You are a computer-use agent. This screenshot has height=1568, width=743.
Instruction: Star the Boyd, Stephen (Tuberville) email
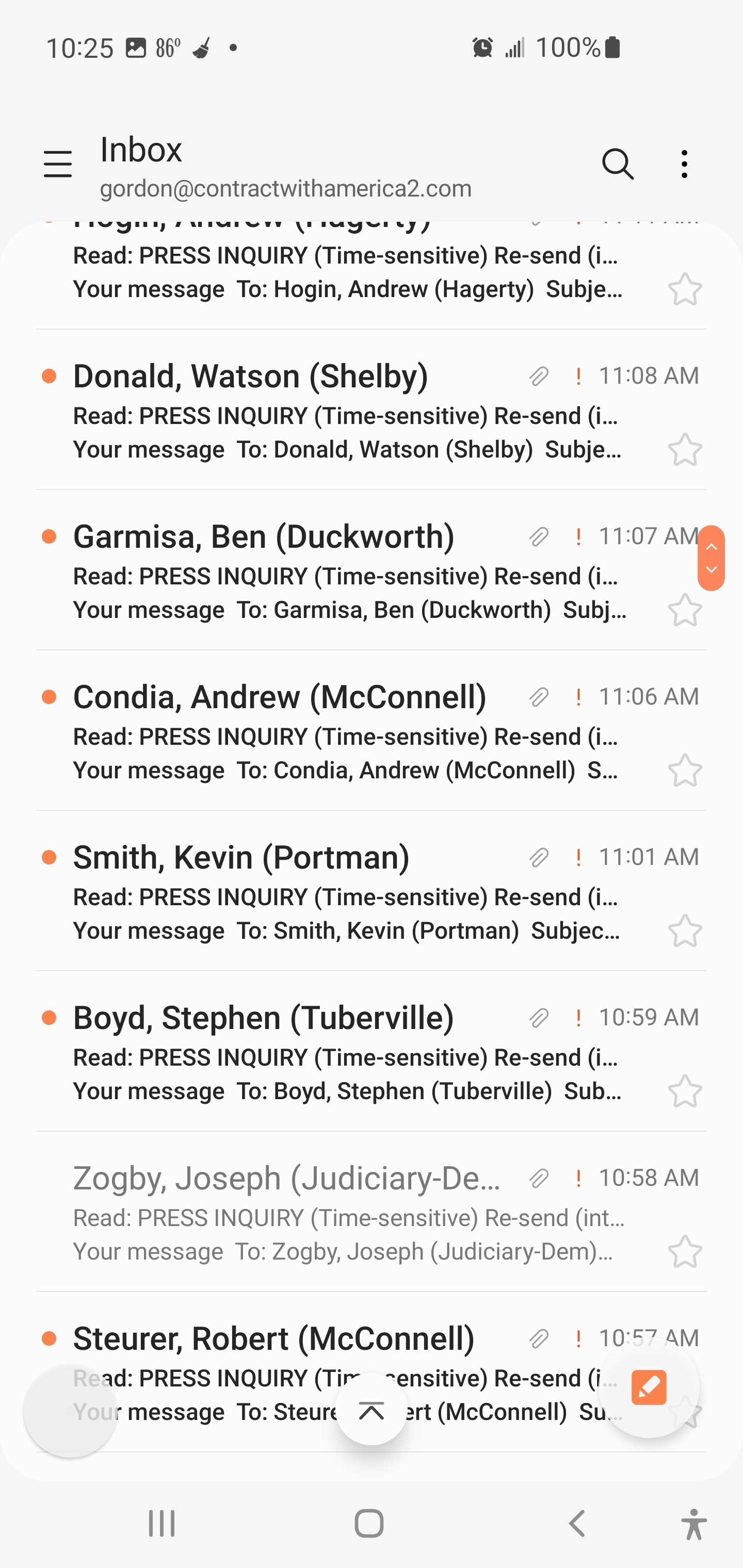tap(685, 1091)
